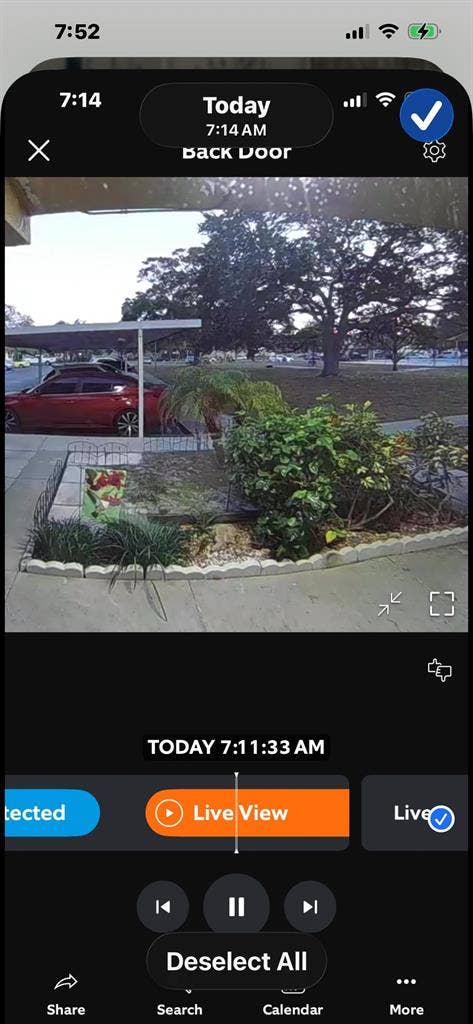Tap the blue checkmark circle at top
Viewport: 473px width, 1024px height.
point(427,116)
